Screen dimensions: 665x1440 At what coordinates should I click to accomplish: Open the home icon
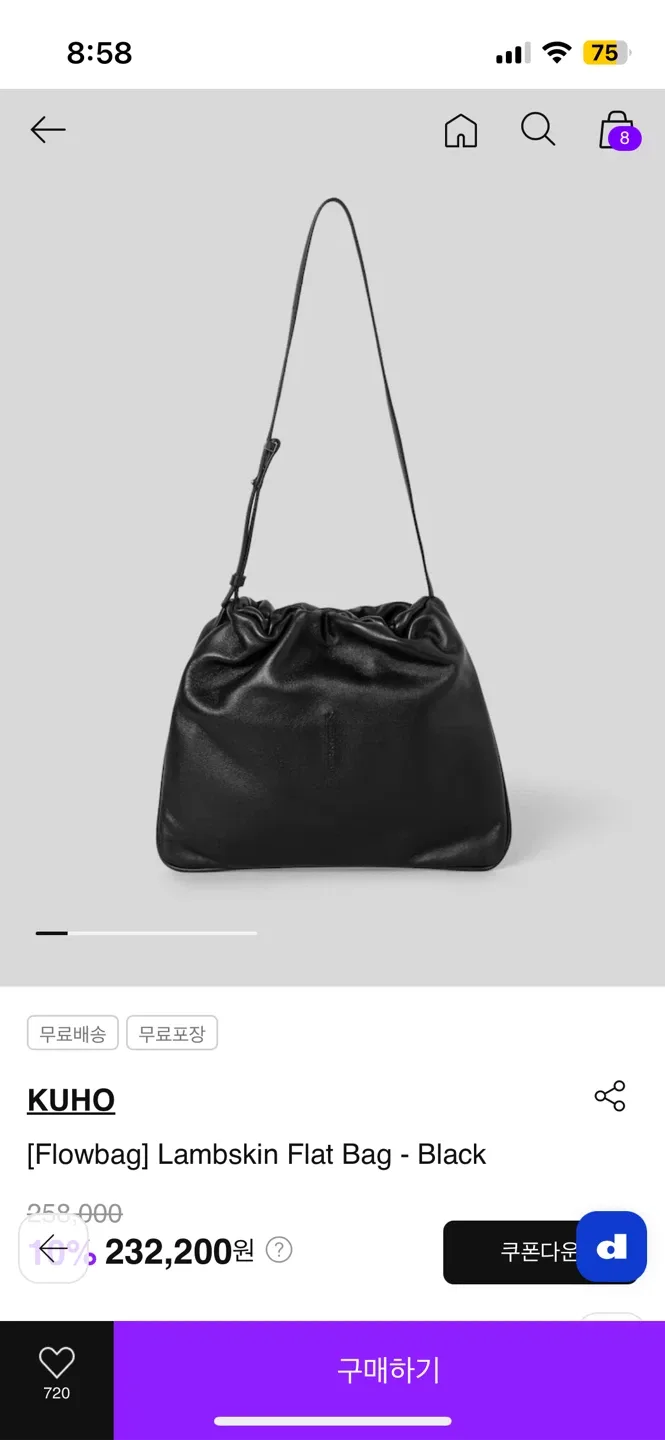(x=460, y=130)
